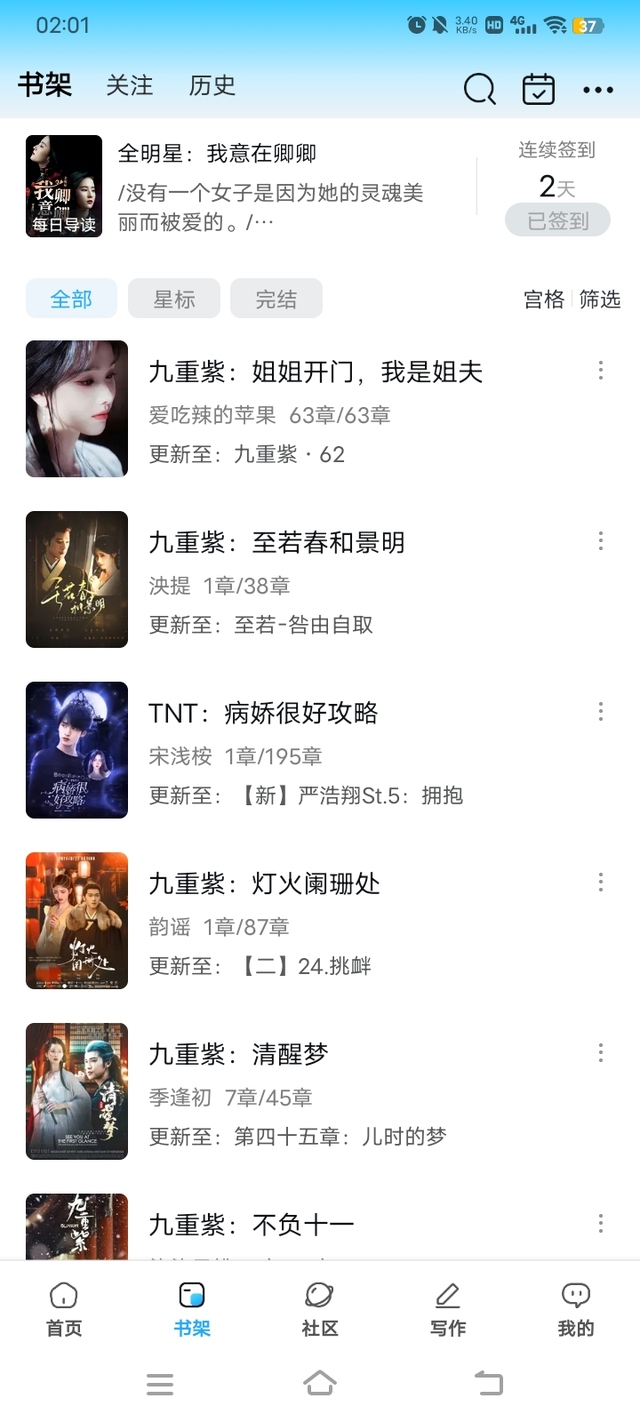The image size is (640, 1422).
Task: Select the 星标 filter chip
Action: point(174,299)
